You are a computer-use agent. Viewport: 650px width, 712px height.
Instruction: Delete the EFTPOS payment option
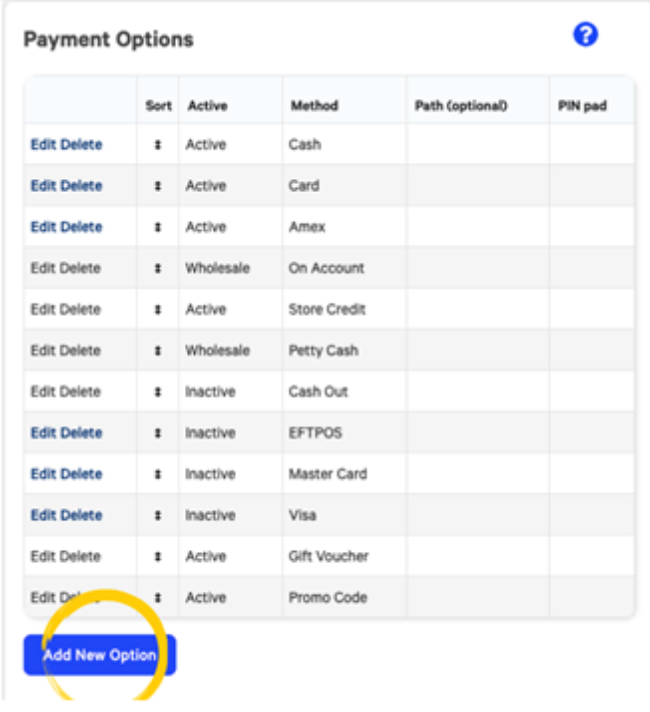point(81,433)
